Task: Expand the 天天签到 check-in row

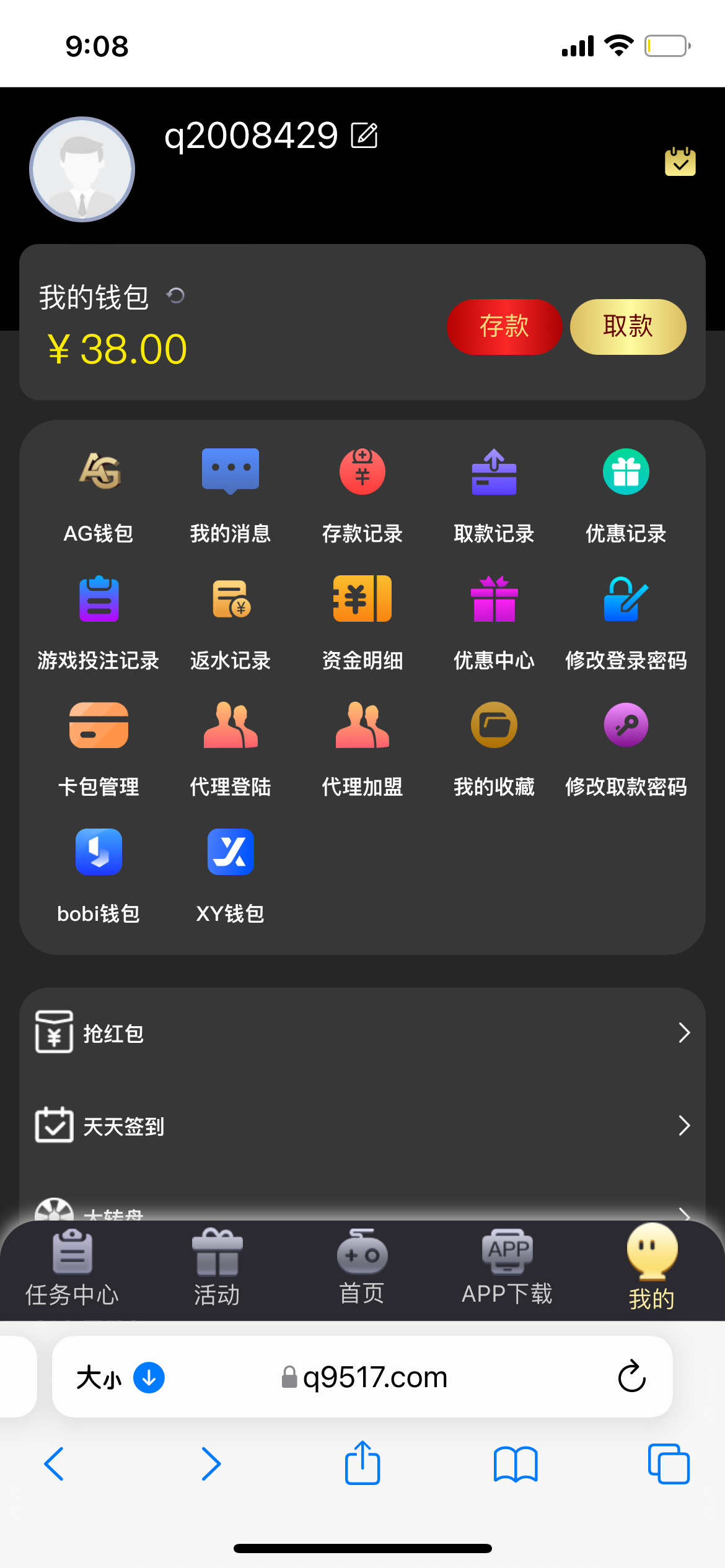Action: pyautogui.click(x=362, y=1125)
